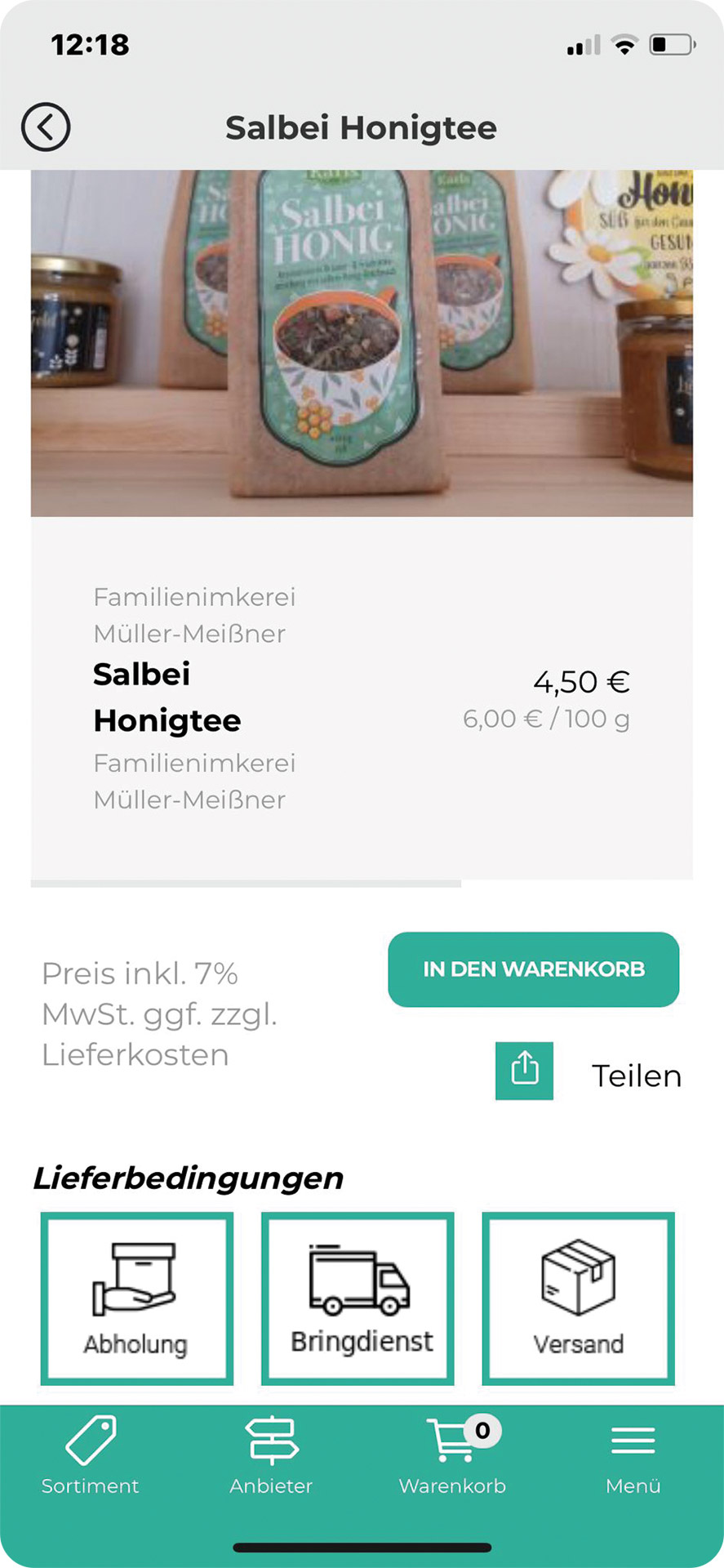Go back using the arrow icon

pos(46,127)
